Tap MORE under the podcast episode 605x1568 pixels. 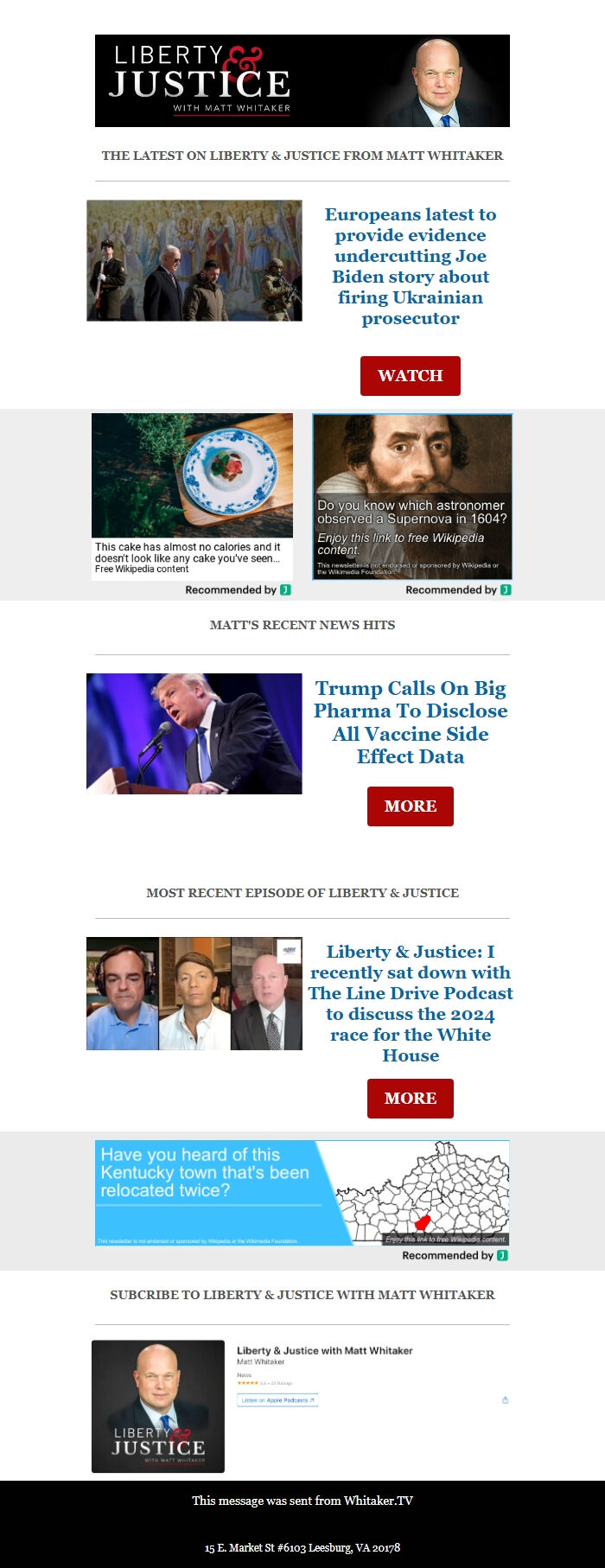tap(410, 1099)
